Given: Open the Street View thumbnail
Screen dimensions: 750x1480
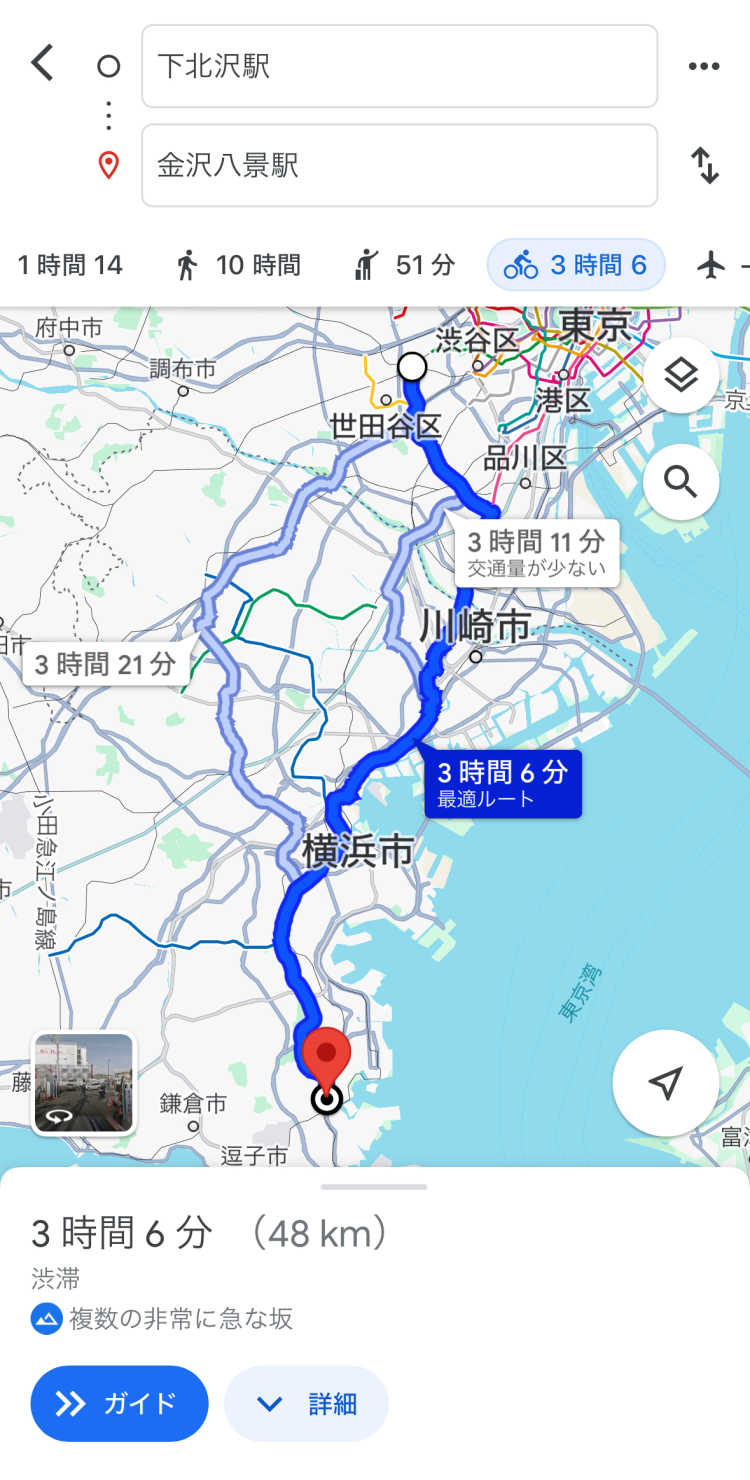Looking at the screenshot, I should 84,1084.
